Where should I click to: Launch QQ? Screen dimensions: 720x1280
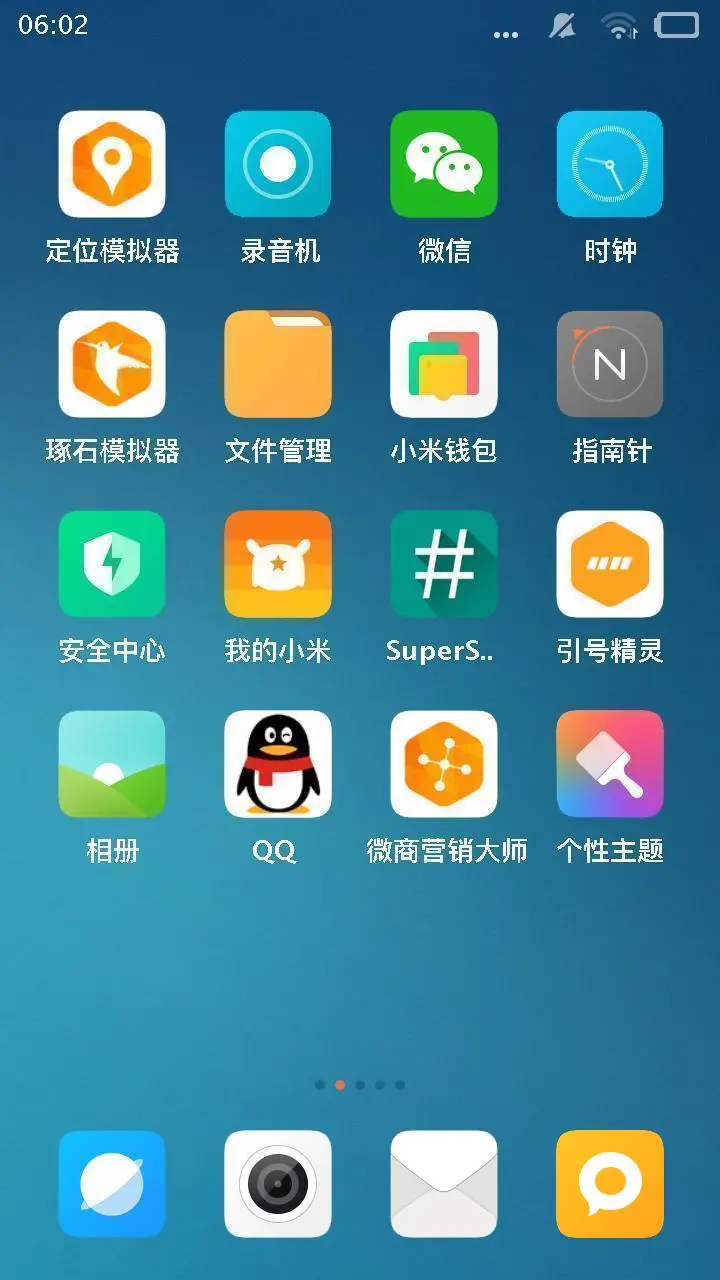278,764
